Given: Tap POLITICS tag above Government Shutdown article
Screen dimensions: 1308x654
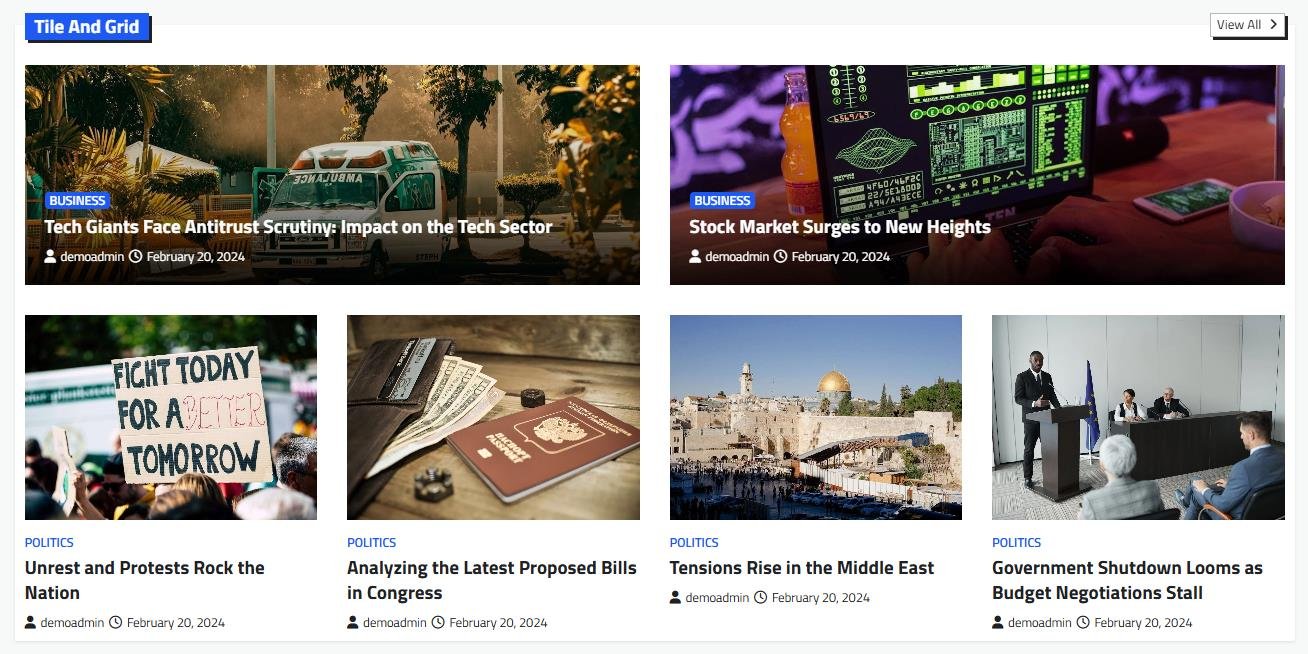Looking at the screenshot, I should click(x=1016, y=542).
